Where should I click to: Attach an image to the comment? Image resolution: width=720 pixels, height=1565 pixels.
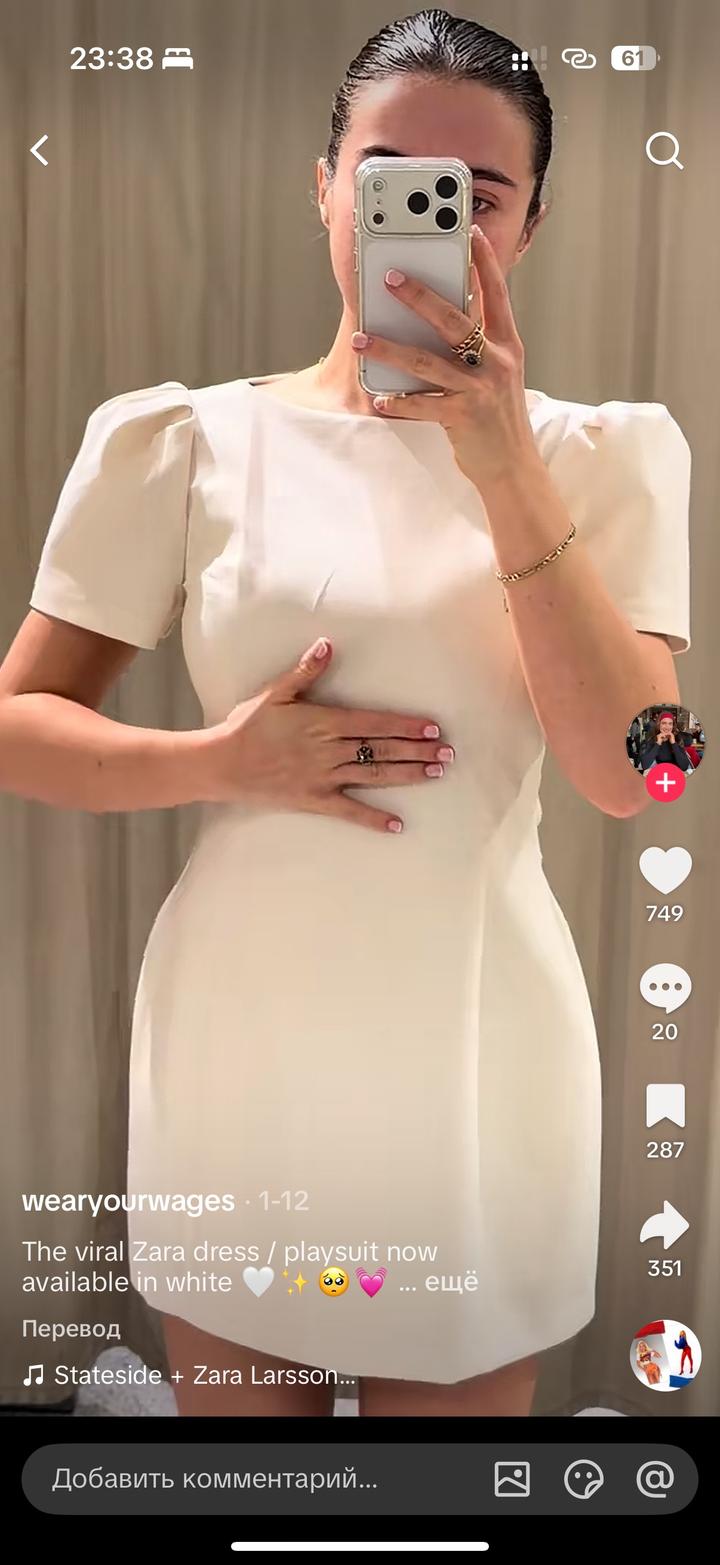coord(512,1479)
